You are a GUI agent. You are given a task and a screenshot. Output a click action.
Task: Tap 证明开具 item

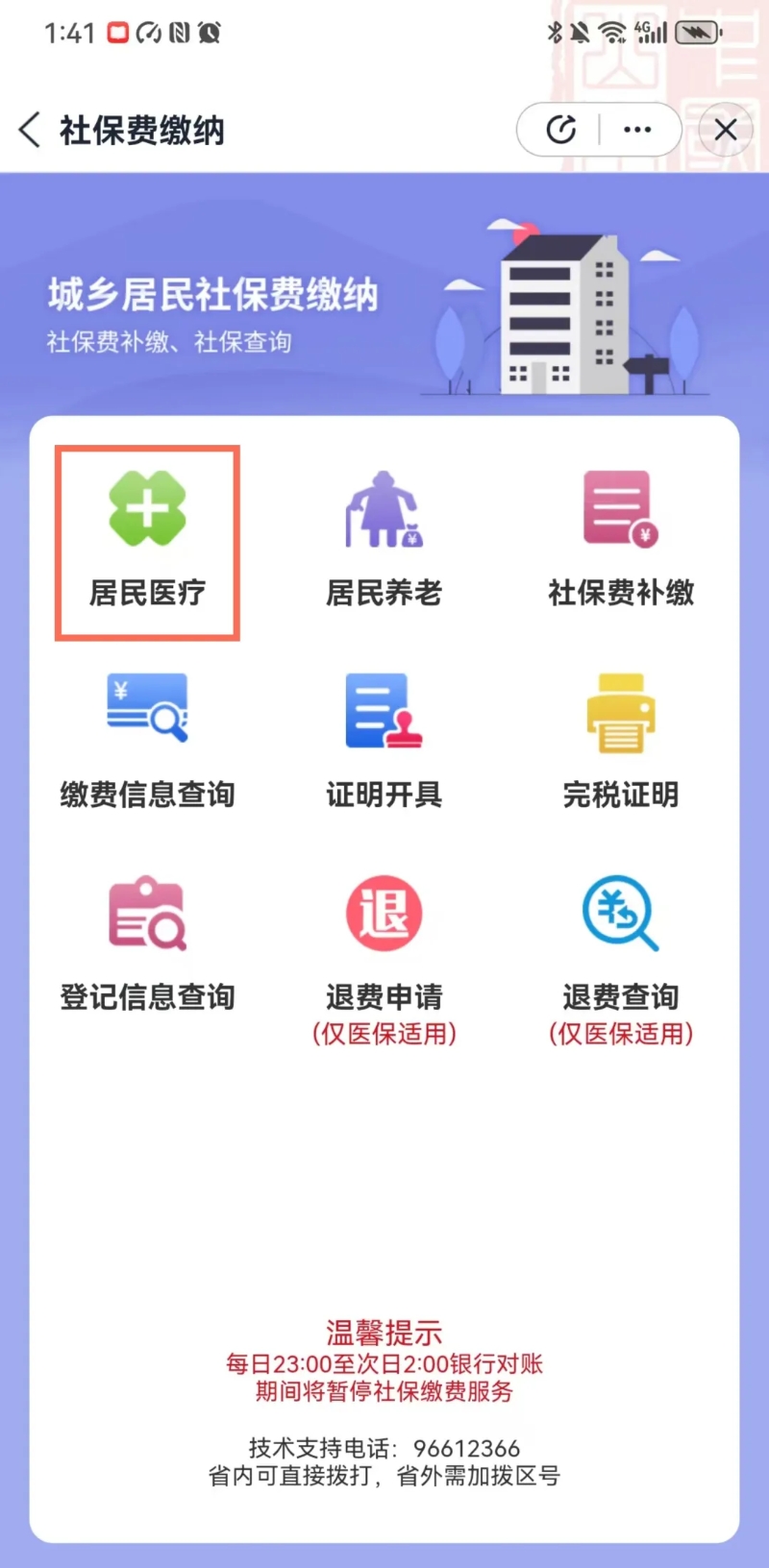point(384,742)
